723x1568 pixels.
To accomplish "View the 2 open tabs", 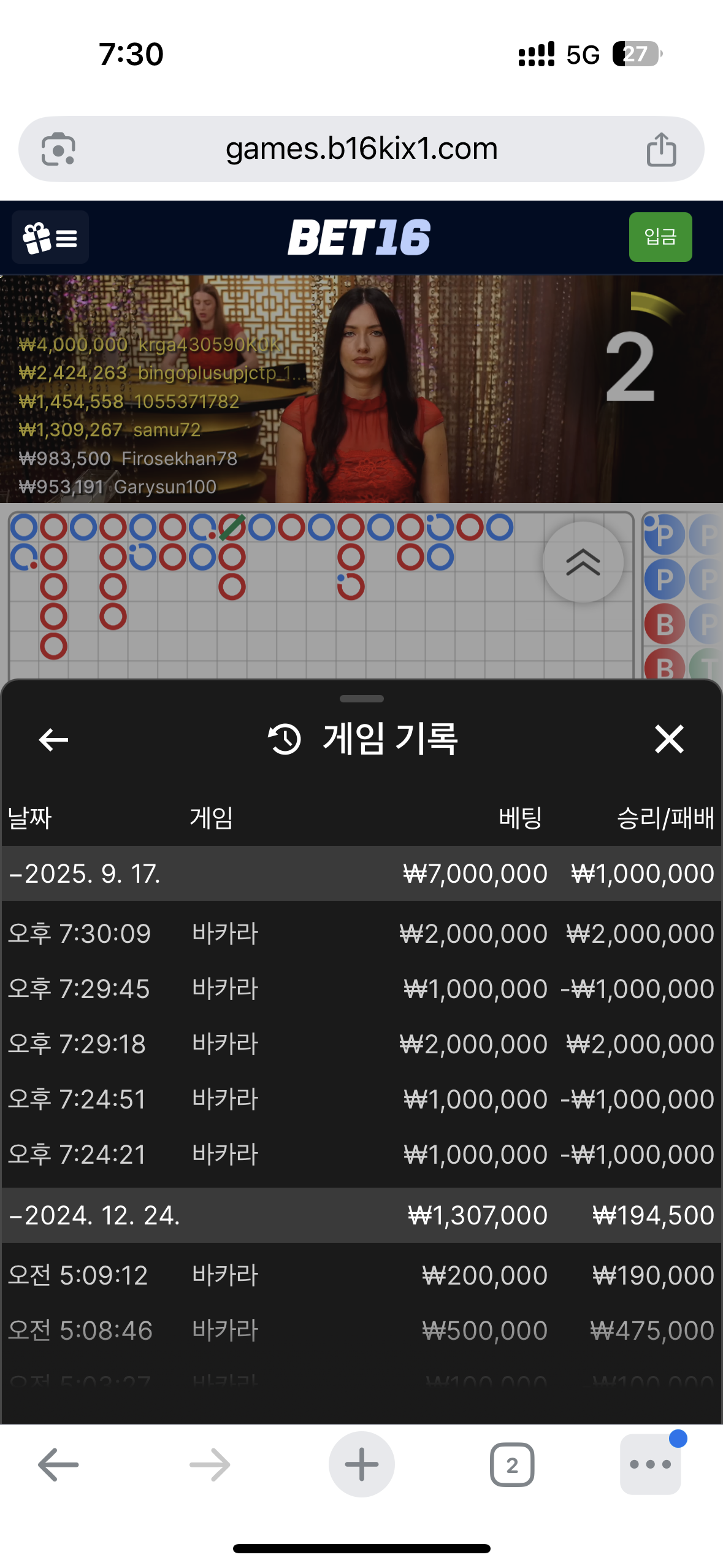I will tap(512, 1464).
